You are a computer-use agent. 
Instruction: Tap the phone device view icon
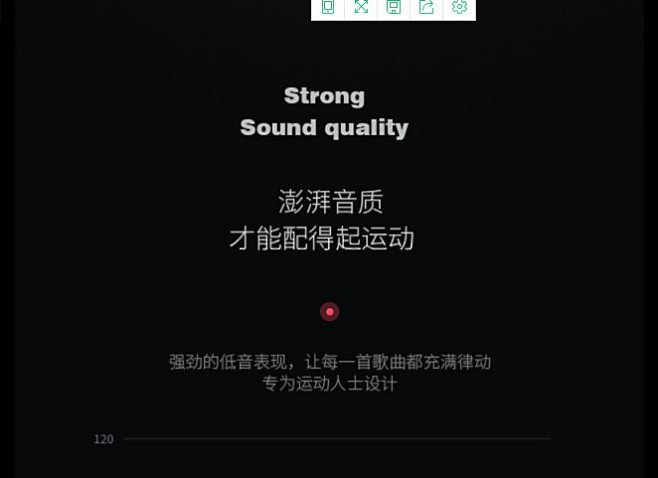tap(328, 7)
